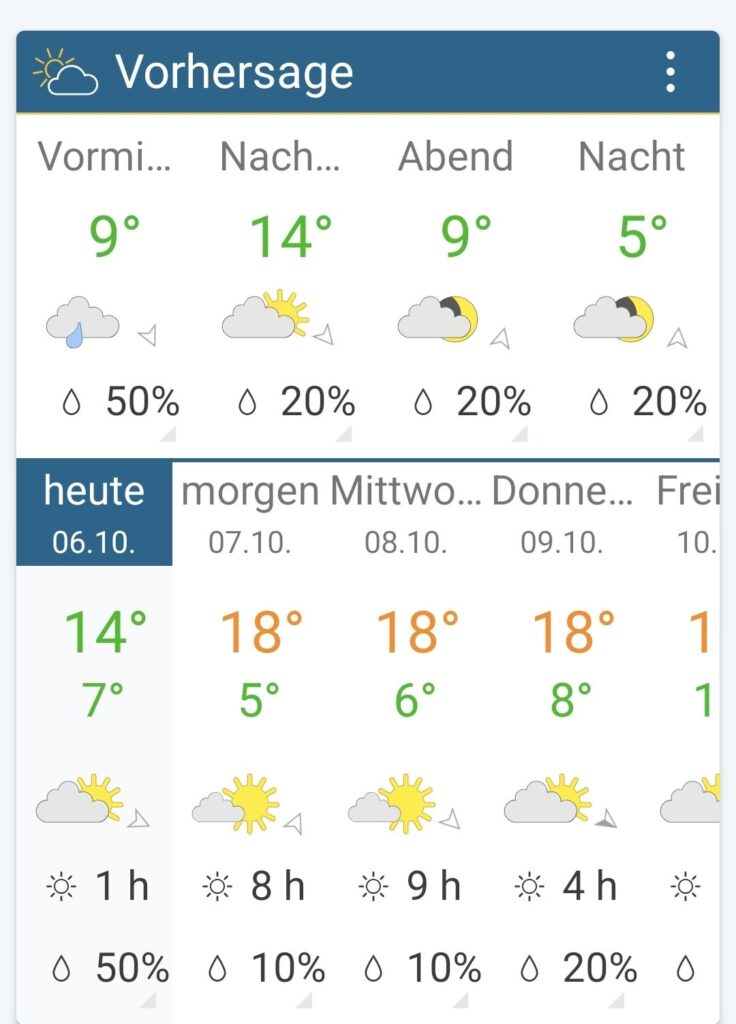736x1024 pixels.
Task: Open the Vorhersage overflow menu
Action: [670, 72]
